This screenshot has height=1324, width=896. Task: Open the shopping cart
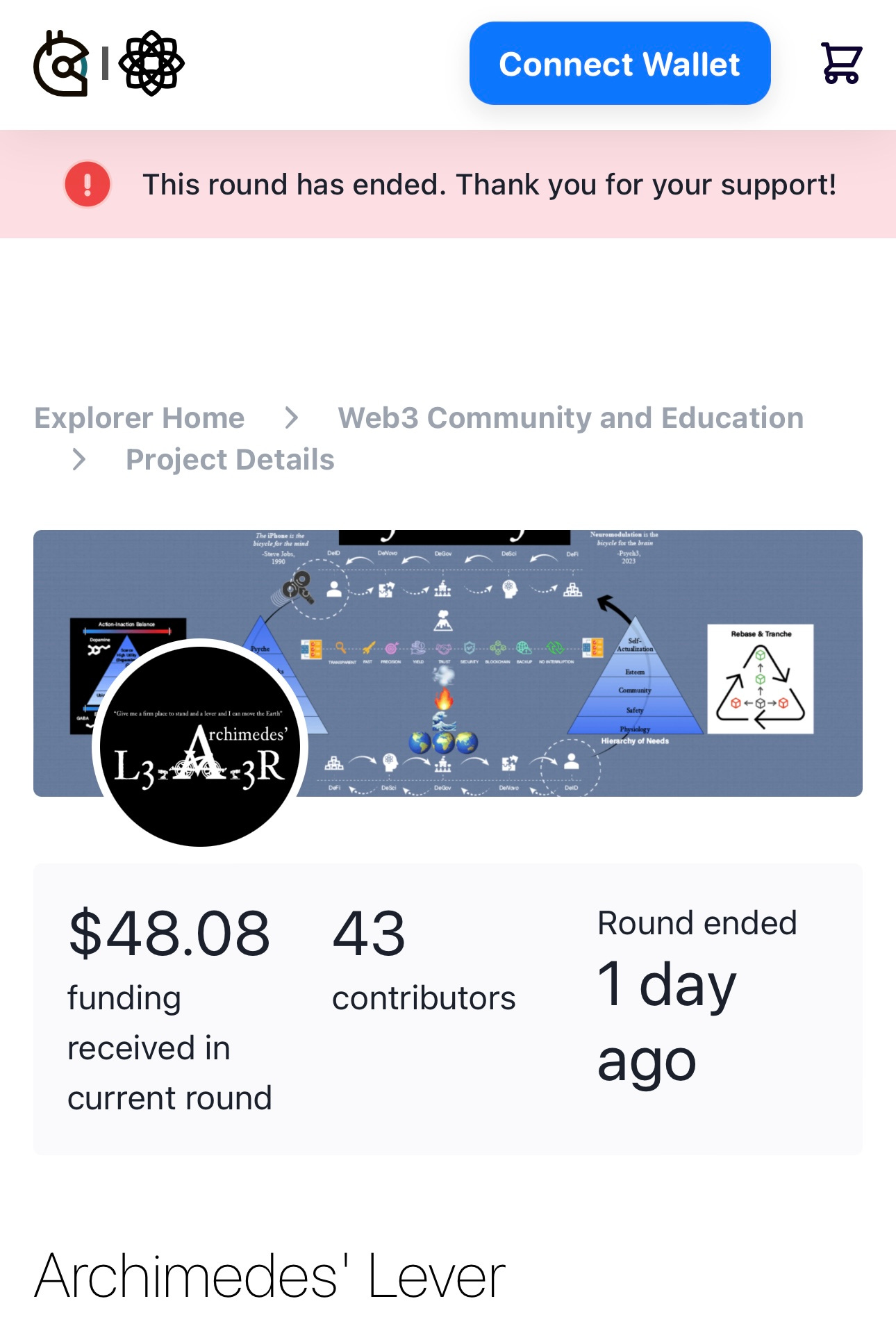point(841,63)
